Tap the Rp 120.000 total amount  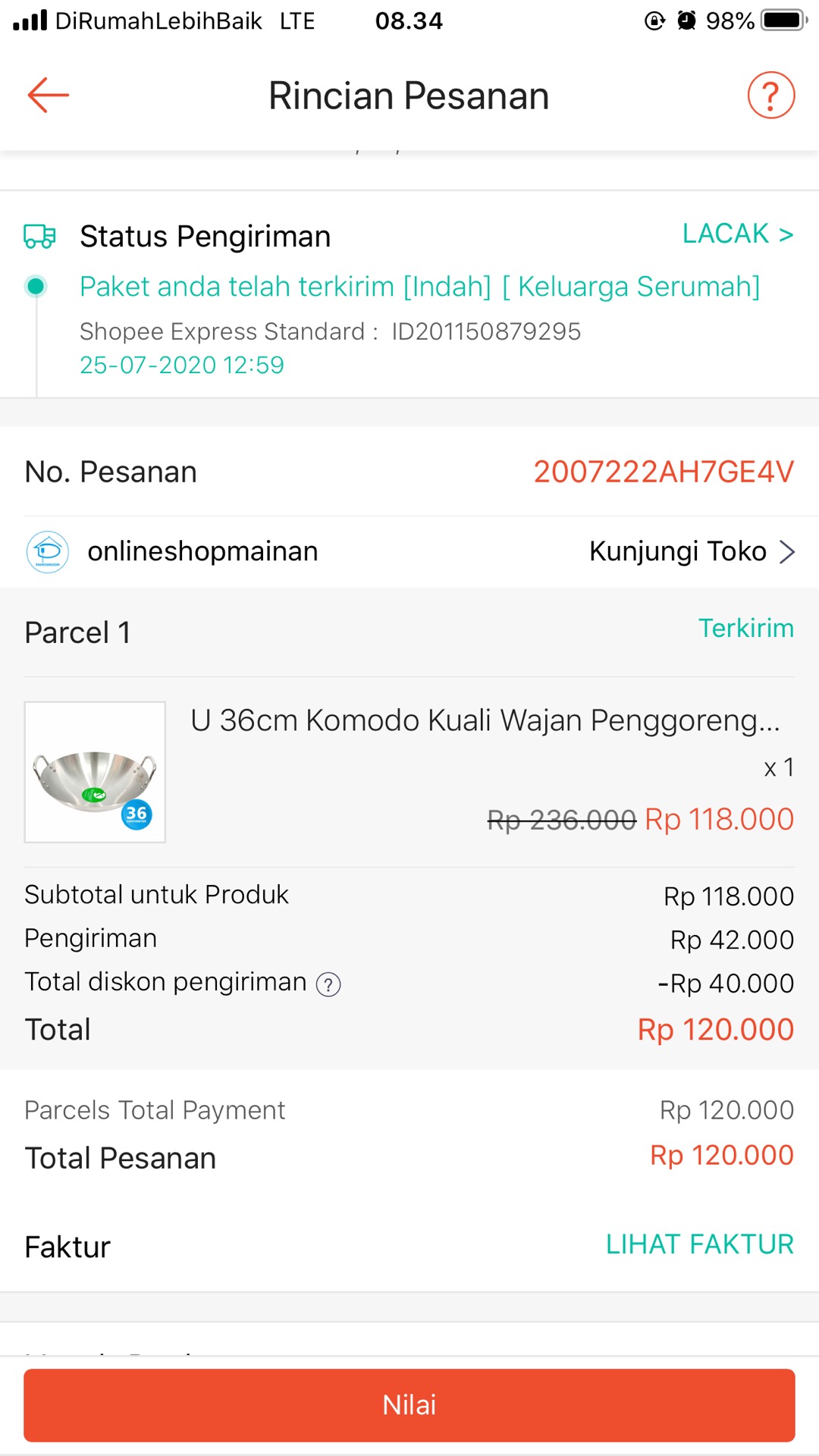tap(714, 1029)
